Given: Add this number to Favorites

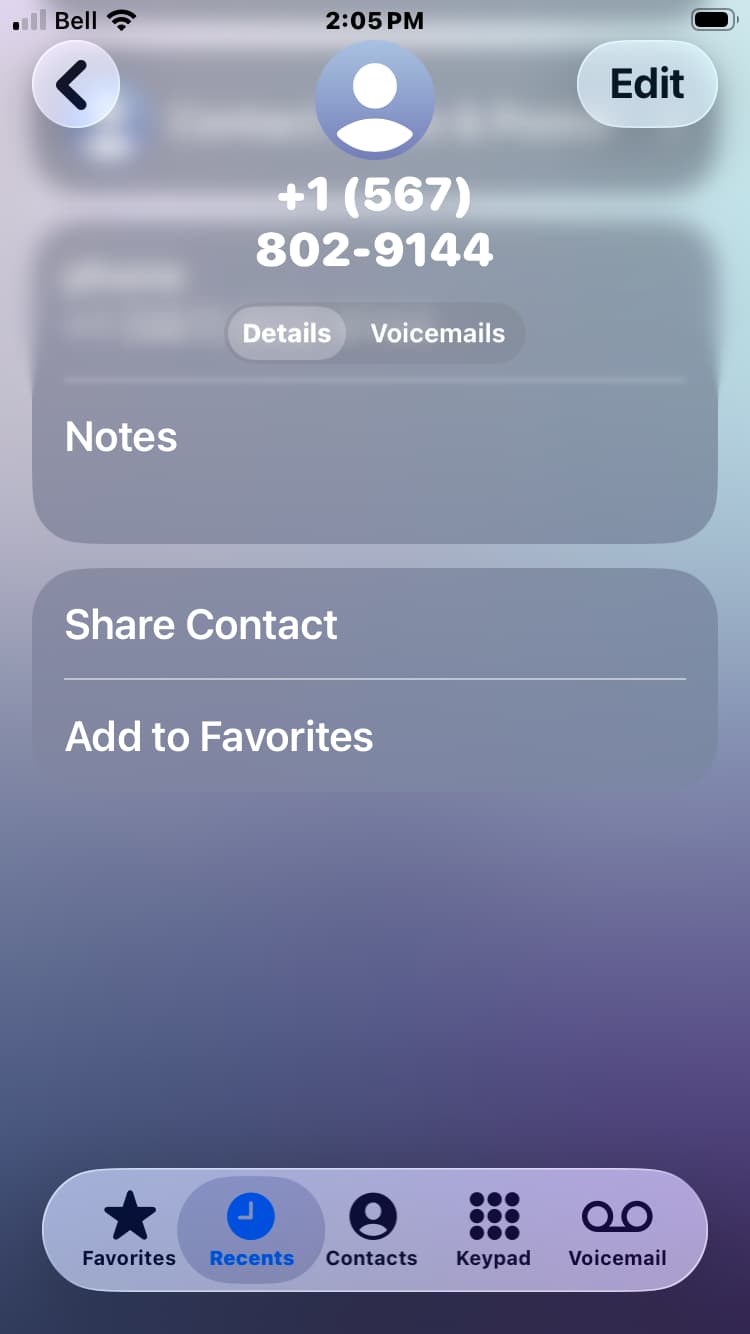Looking at the screenshot, I should (x=374, y=736).
